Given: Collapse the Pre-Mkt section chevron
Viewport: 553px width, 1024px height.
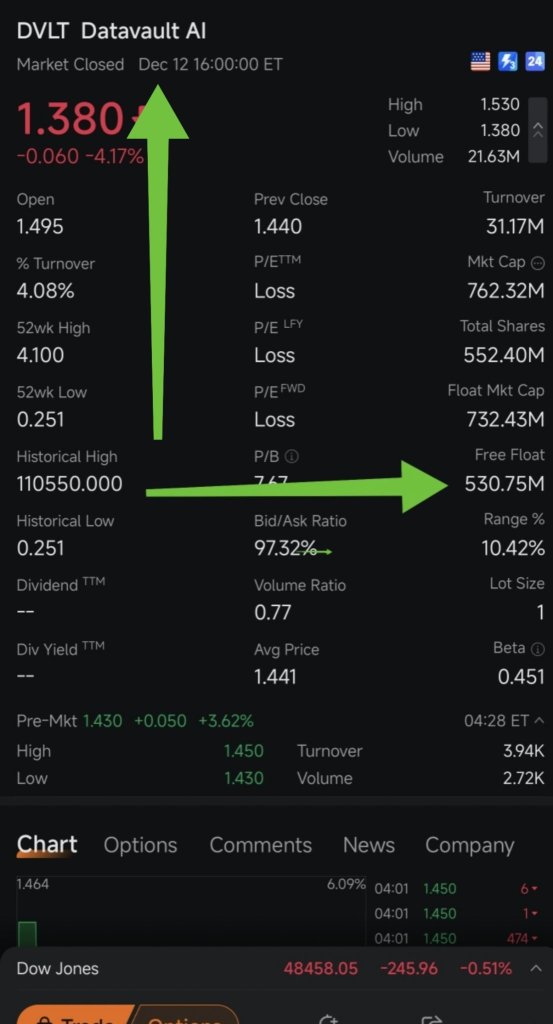Looking at the screenshot, I should point(539,720).
